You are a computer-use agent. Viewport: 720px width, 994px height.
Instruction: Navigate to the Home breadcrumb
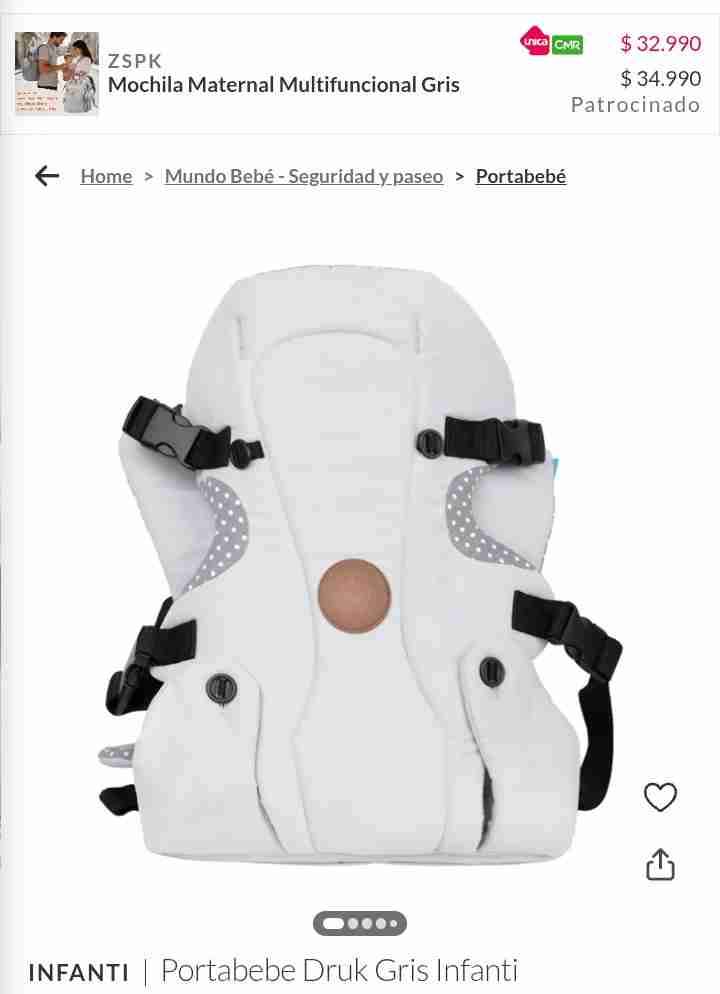(105, 176)
